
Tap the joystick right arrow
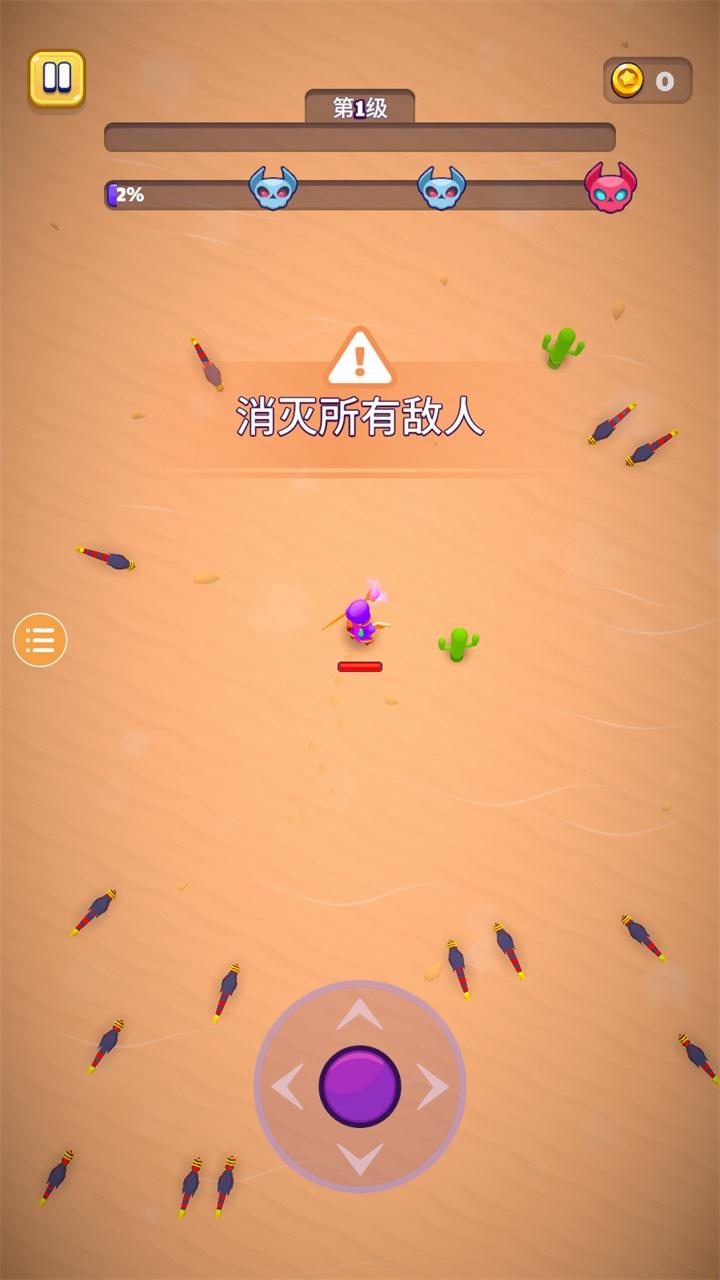431,1086
